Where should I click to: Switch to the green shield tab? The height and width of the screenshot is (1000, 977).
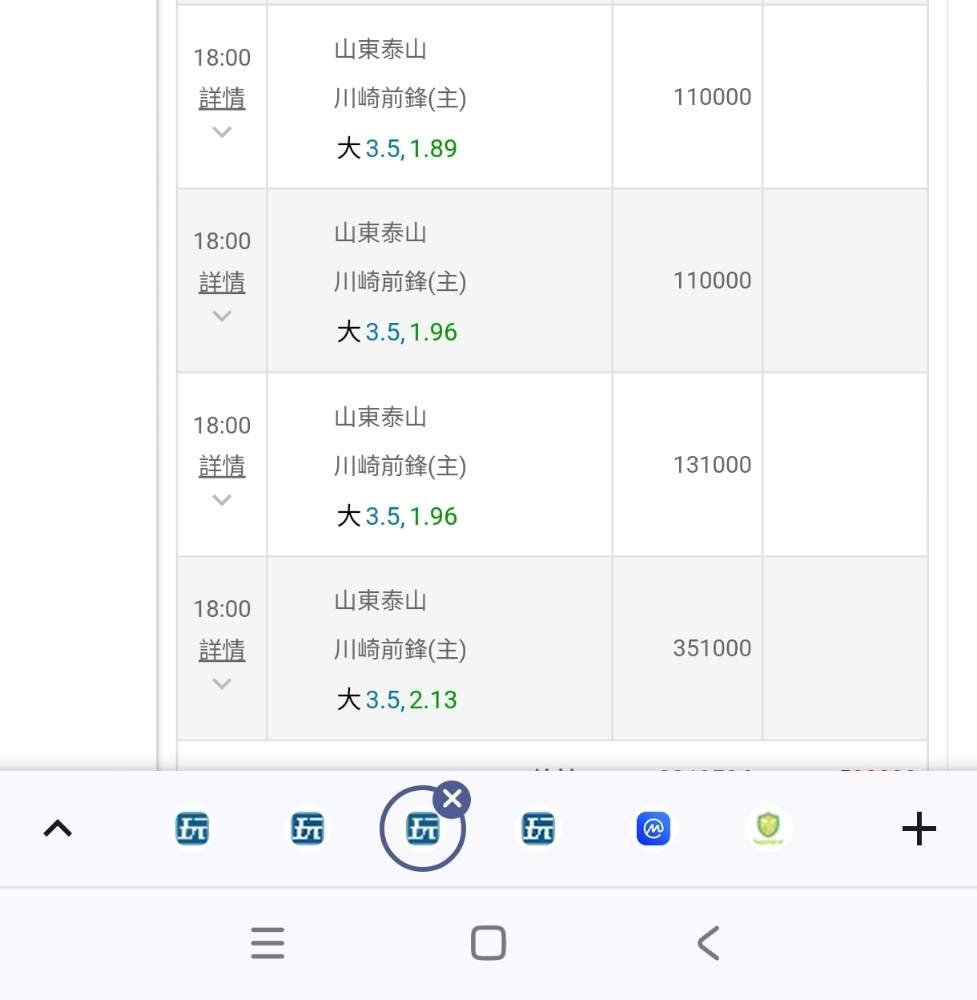click(769, 829)
